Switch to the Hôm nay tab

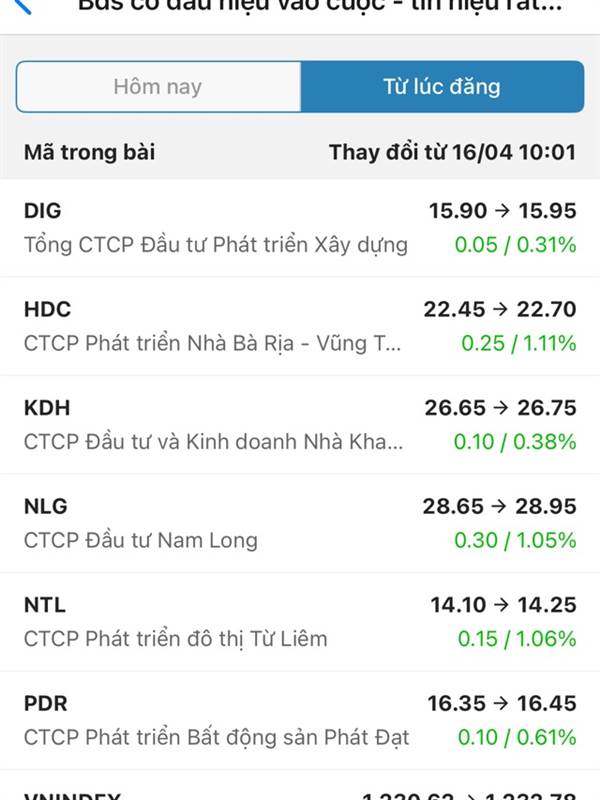point(158,87)
